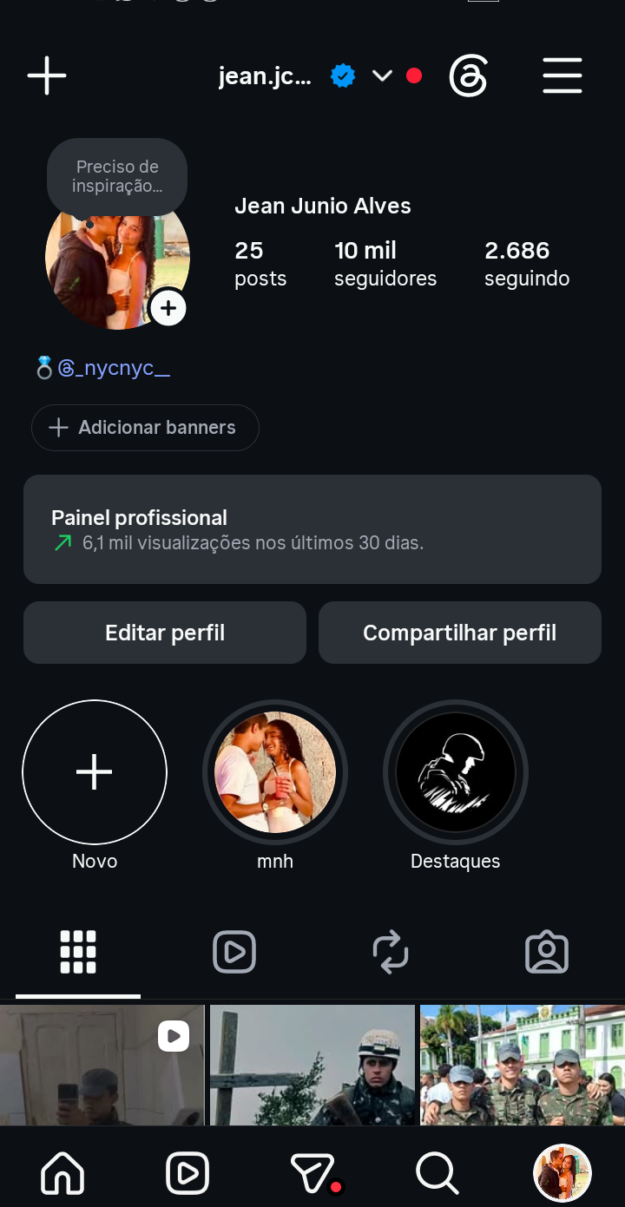Screen dimensions: 625x1207
Task: Open the hamburger menu
Action: pos(562,76)
